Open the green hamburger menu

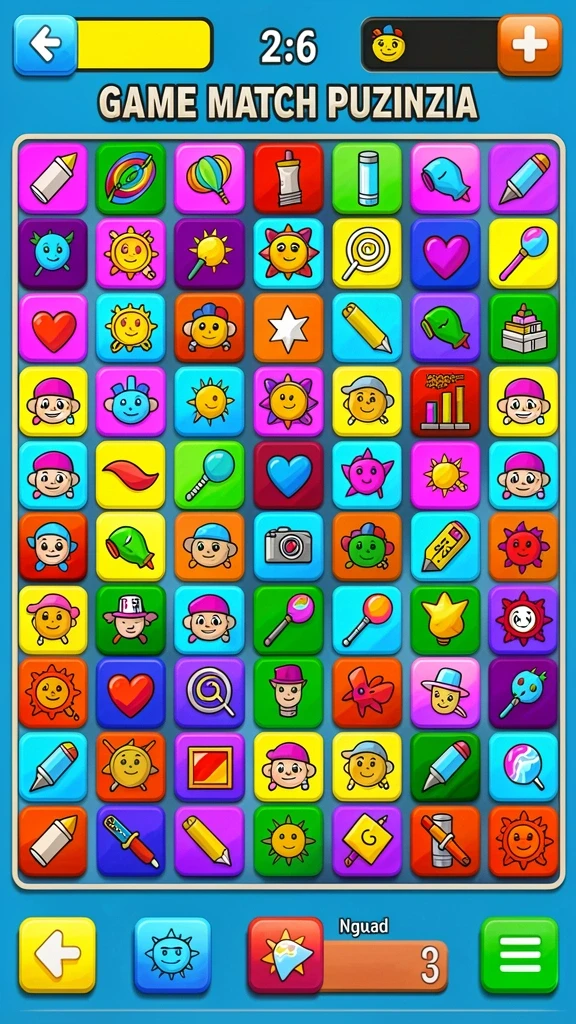coord(519,955)
